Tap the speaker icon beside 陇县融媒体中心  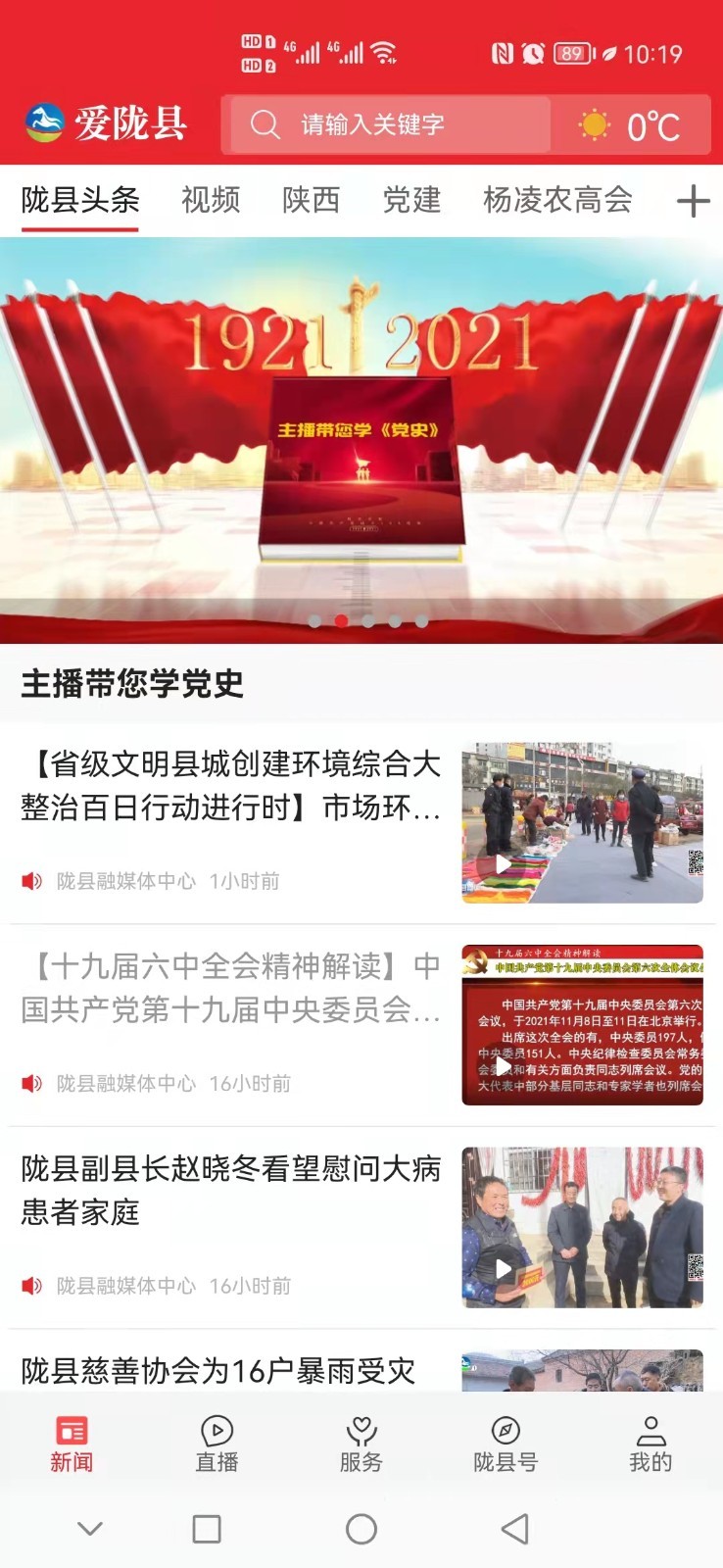30,880
